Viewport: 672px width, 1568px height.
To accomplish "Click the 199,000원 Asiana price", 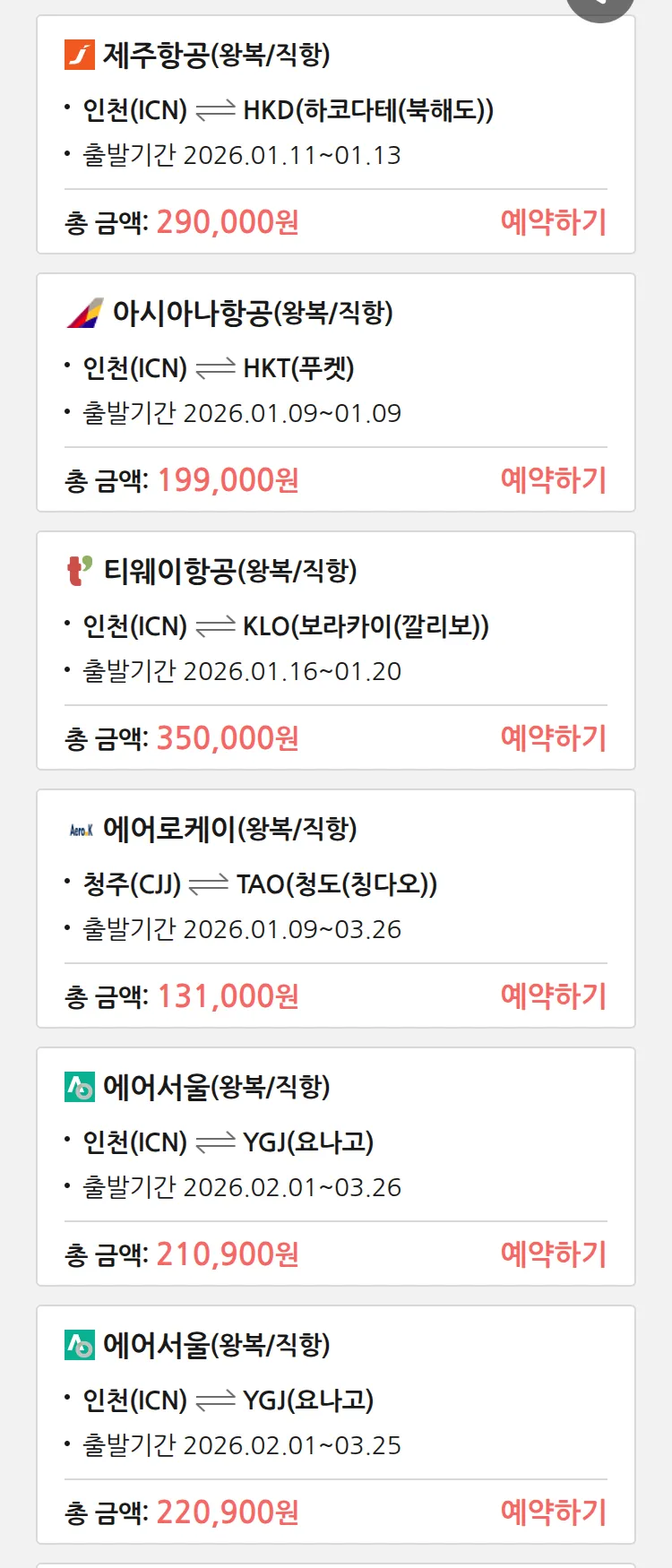I will pos(225,481).
